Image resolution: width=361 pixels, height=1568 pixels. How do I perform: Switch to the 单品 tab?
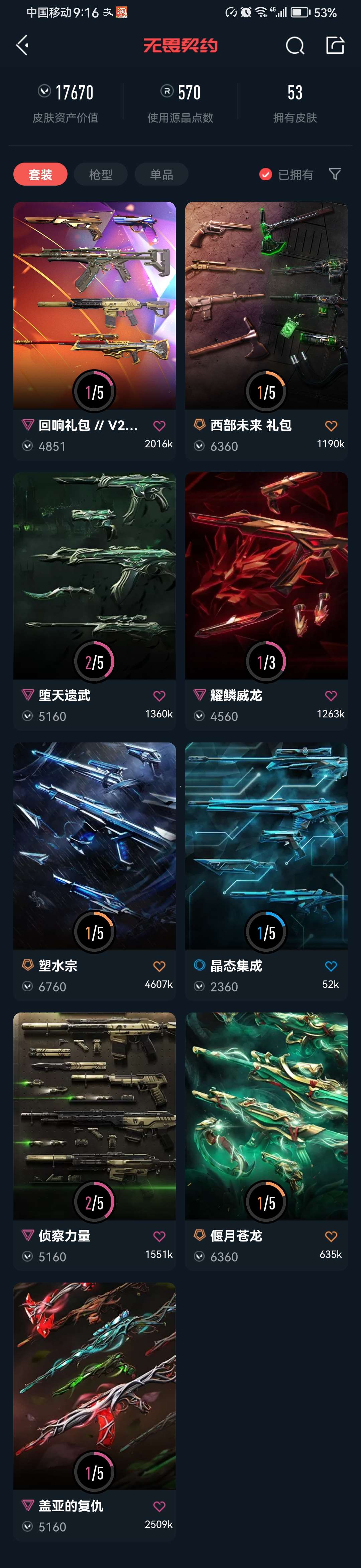[161, 175]
